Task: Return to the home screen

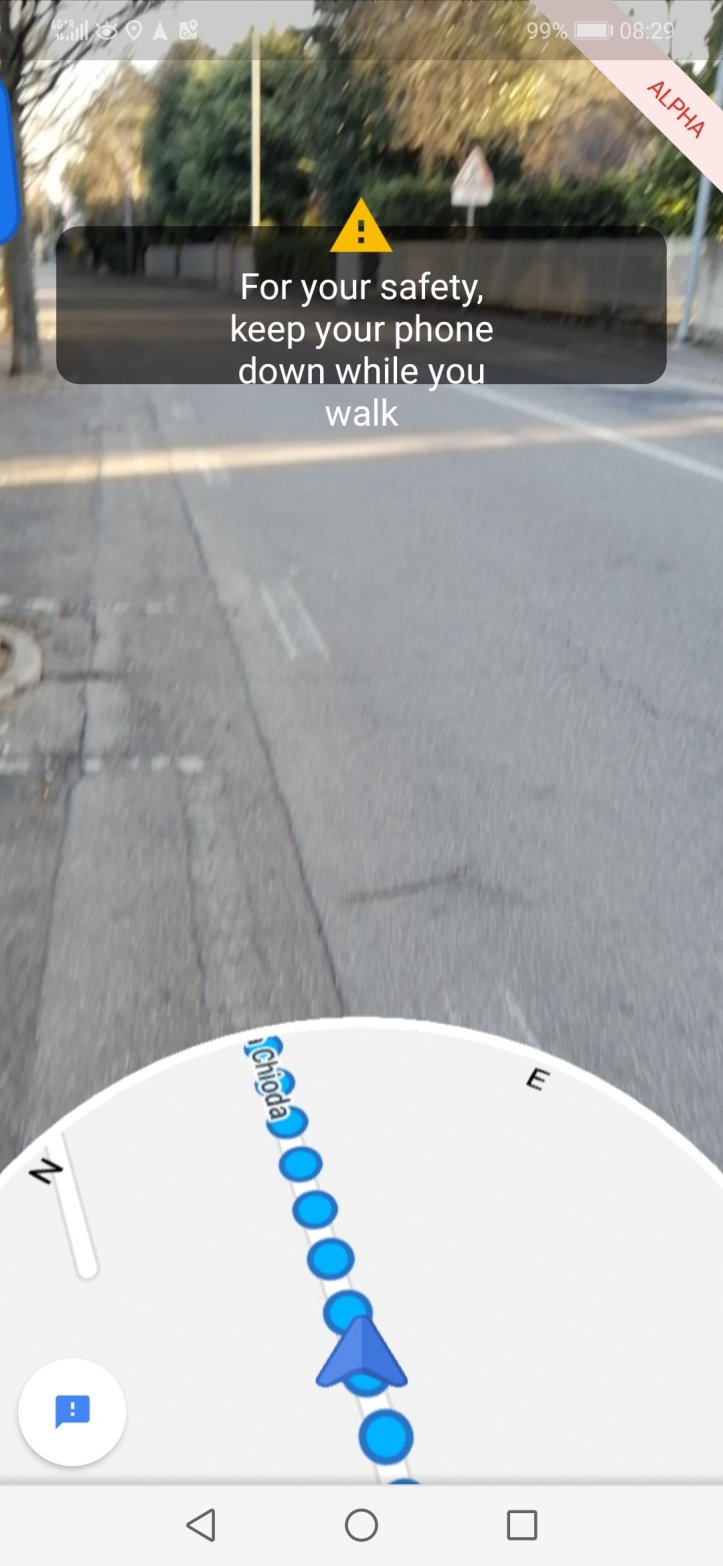Action: (361, 1525)
